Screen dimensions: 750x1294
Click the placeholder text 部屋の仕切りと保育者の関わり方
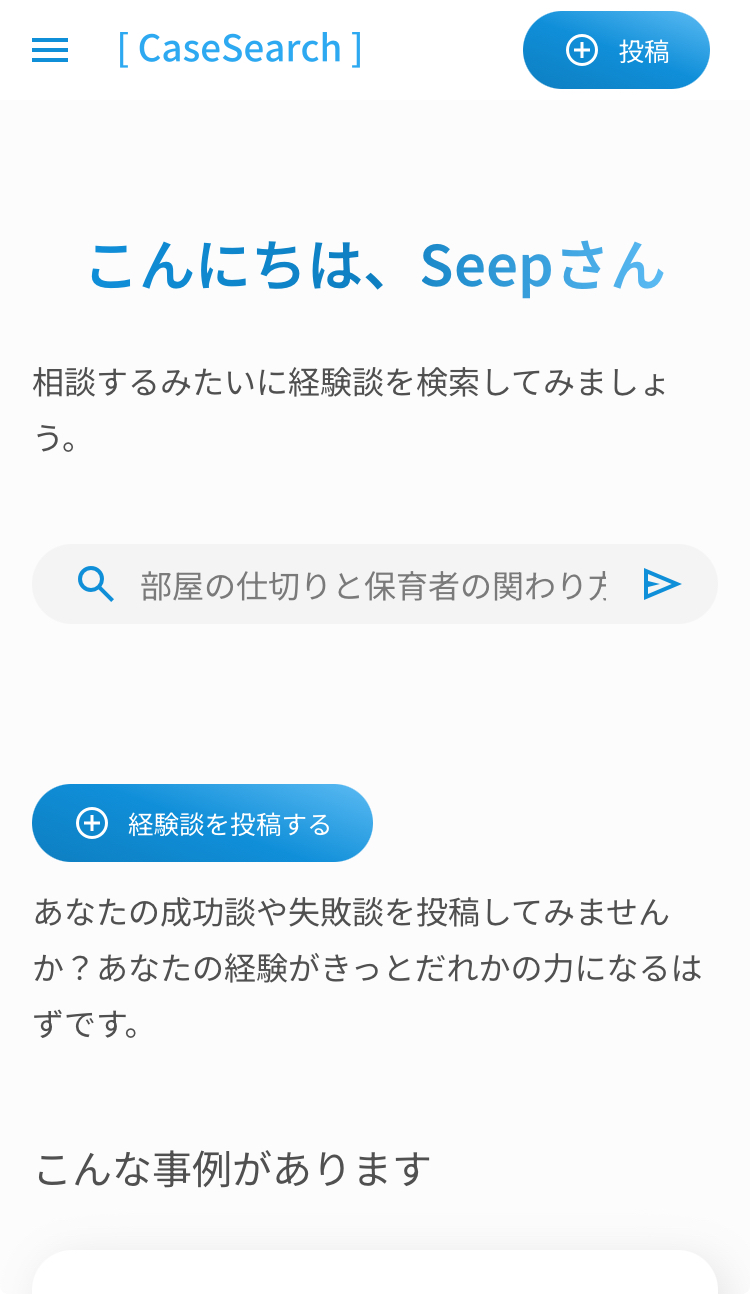370,583
